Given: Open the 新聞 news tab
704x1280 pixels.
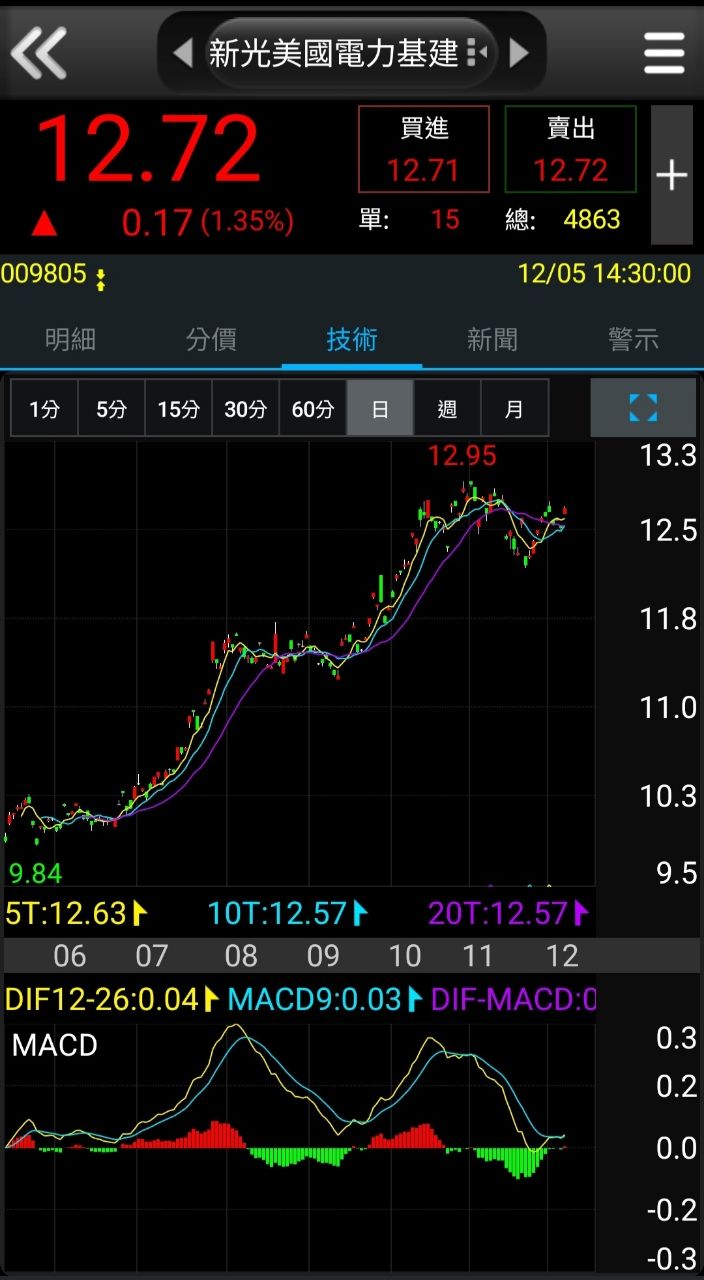Looking at the screenshot, I should click(492, 339).
